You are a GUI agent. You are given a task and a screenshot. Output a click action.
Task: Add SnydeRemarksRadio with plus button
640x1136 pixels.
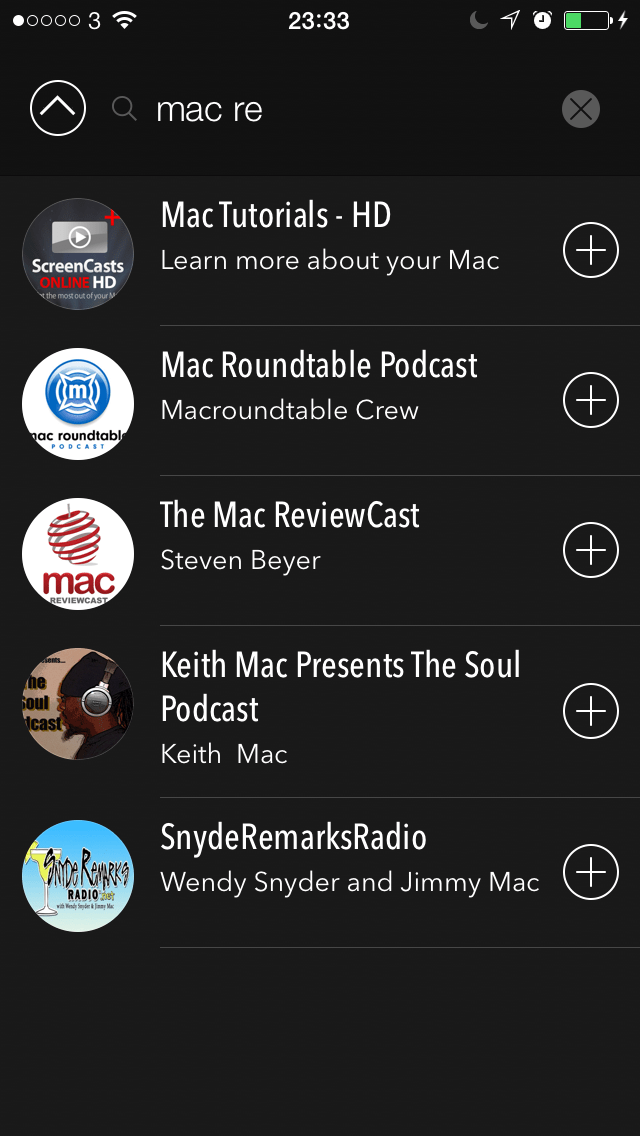[591, 872]
